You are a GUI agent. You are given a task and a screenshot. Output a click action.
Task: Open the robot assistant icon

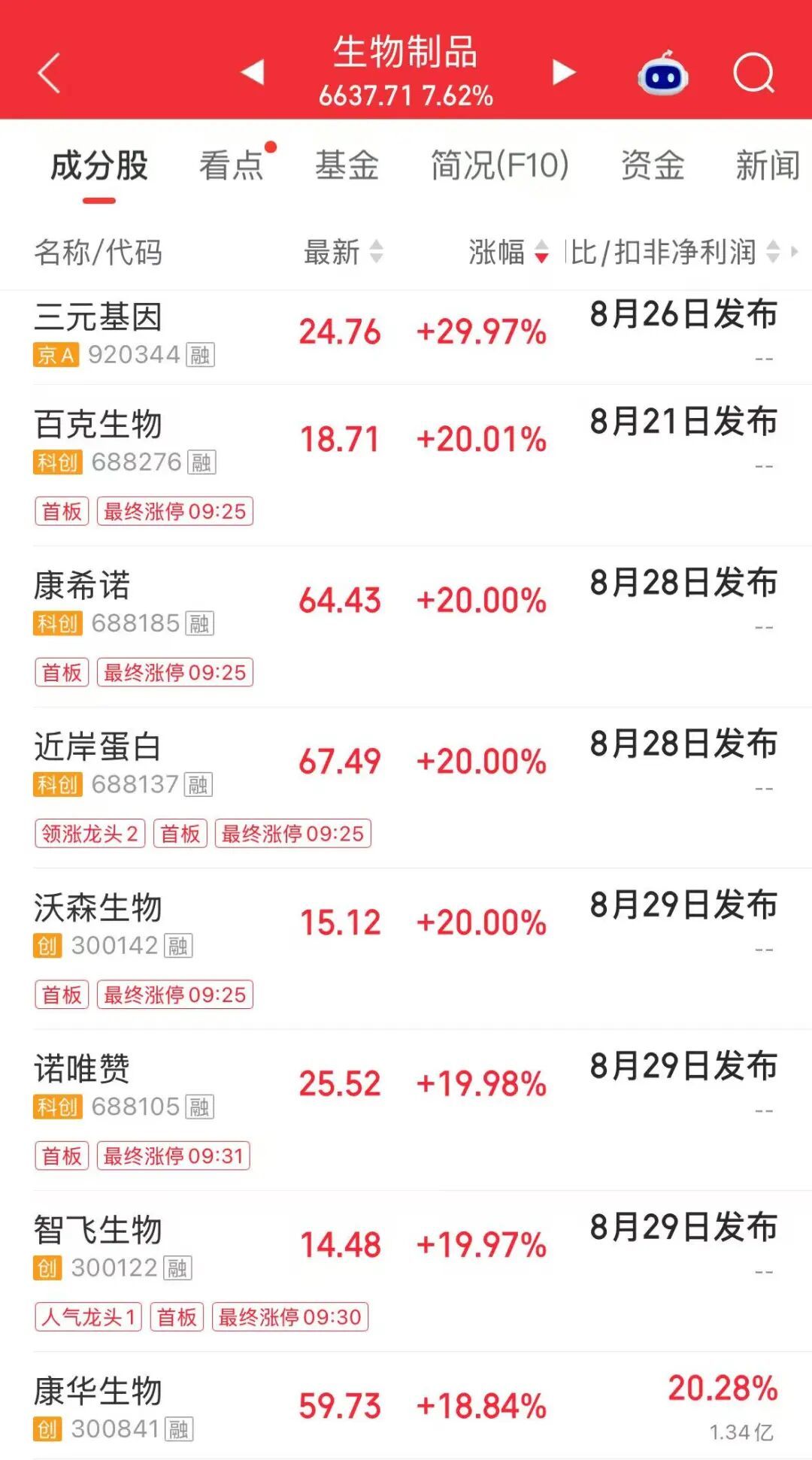[x=662, y=74]
